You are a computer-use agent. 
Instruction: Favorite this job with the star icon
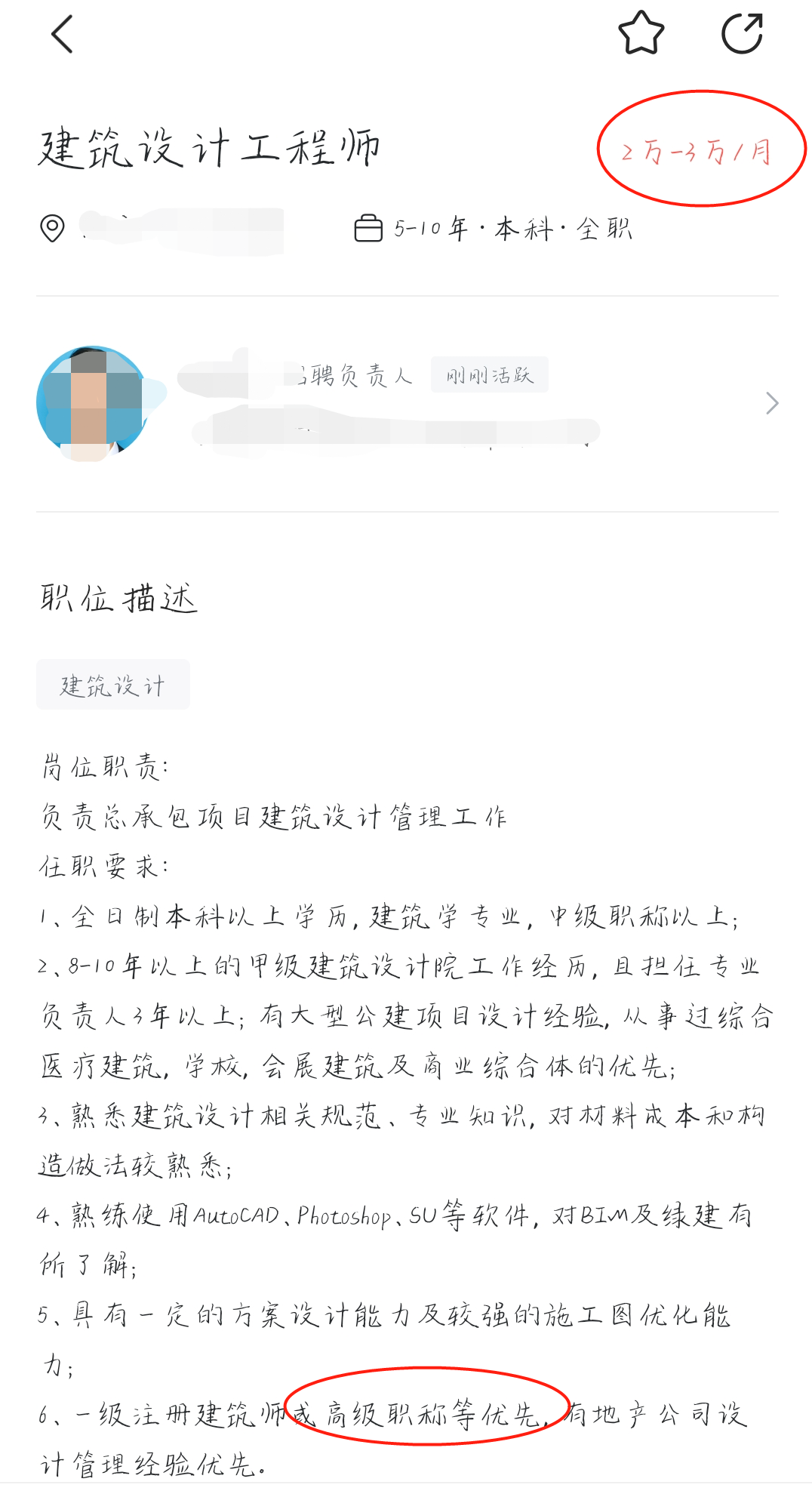tap(641, 34)
